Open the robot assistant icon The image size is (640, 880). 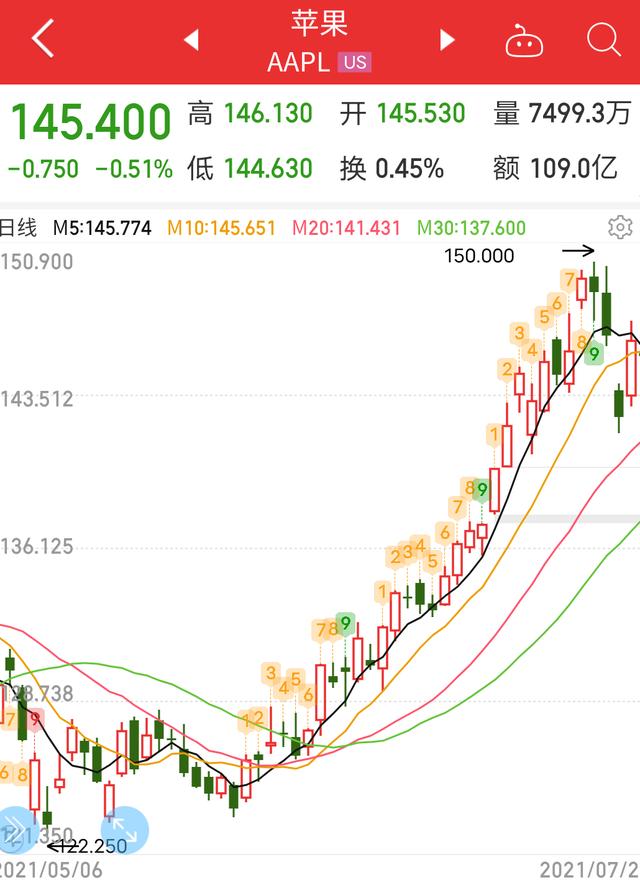(524, 42)
